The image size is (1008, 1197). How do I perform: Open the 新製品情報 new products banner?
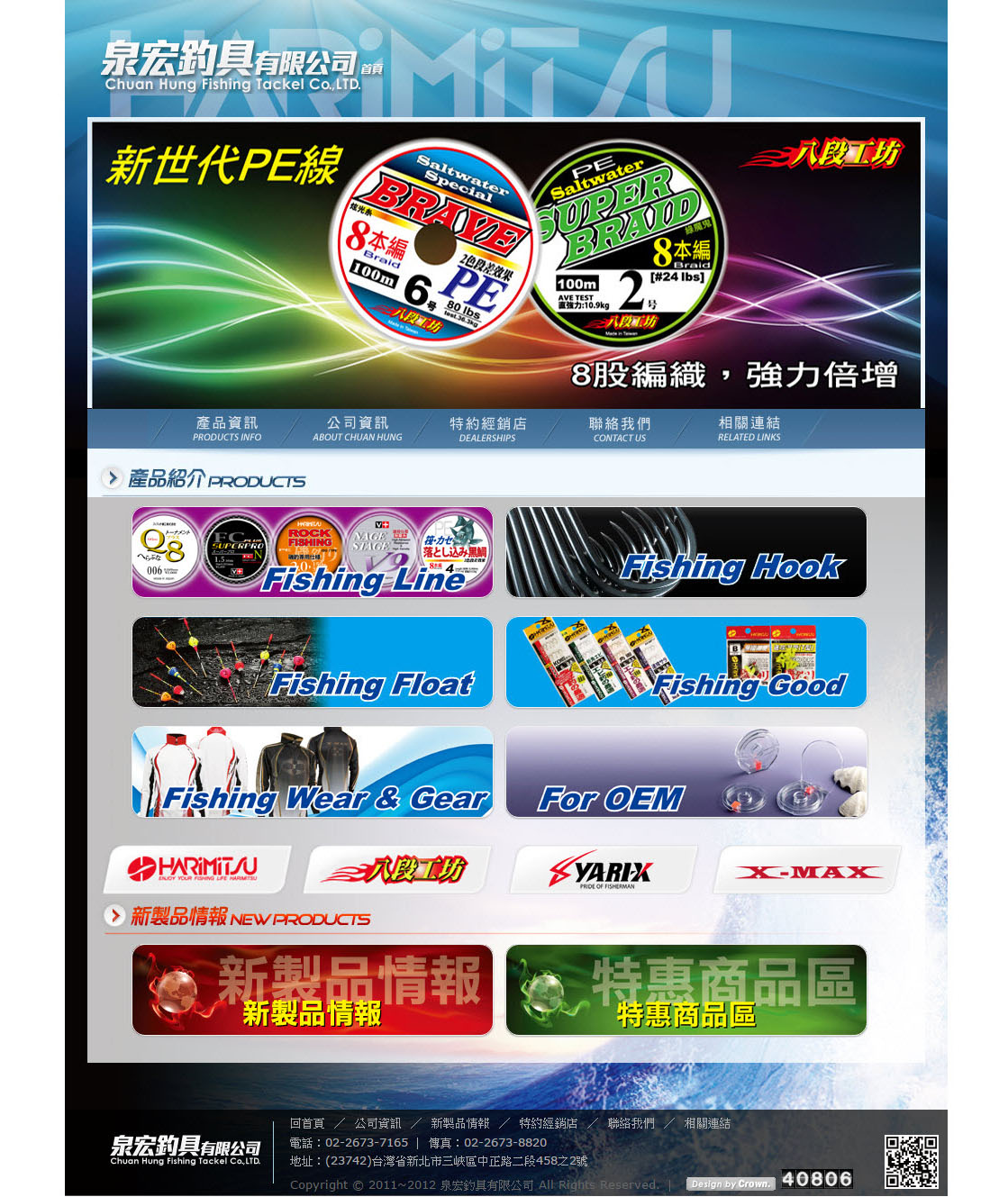pyautogui.click(x=313, y=990)
